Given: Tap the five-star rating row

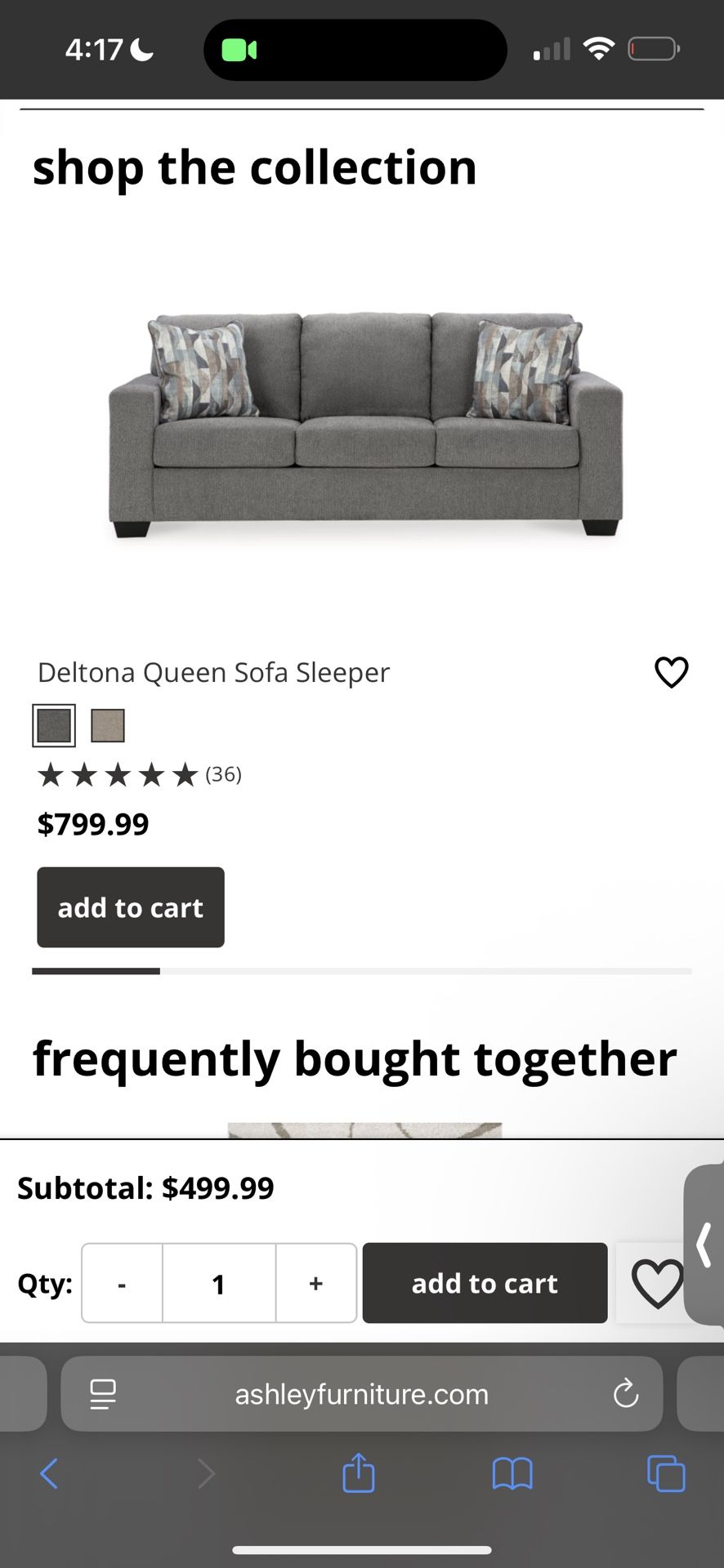Looking at the screenshot, I should click(118, 774).
